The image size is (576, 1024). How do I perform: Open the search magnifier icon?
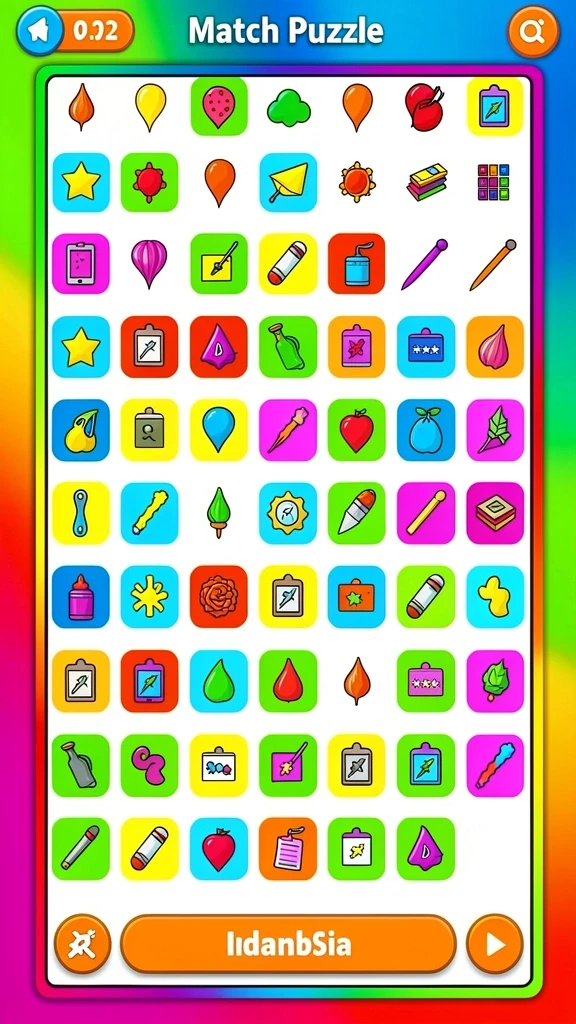coord(534,31)
